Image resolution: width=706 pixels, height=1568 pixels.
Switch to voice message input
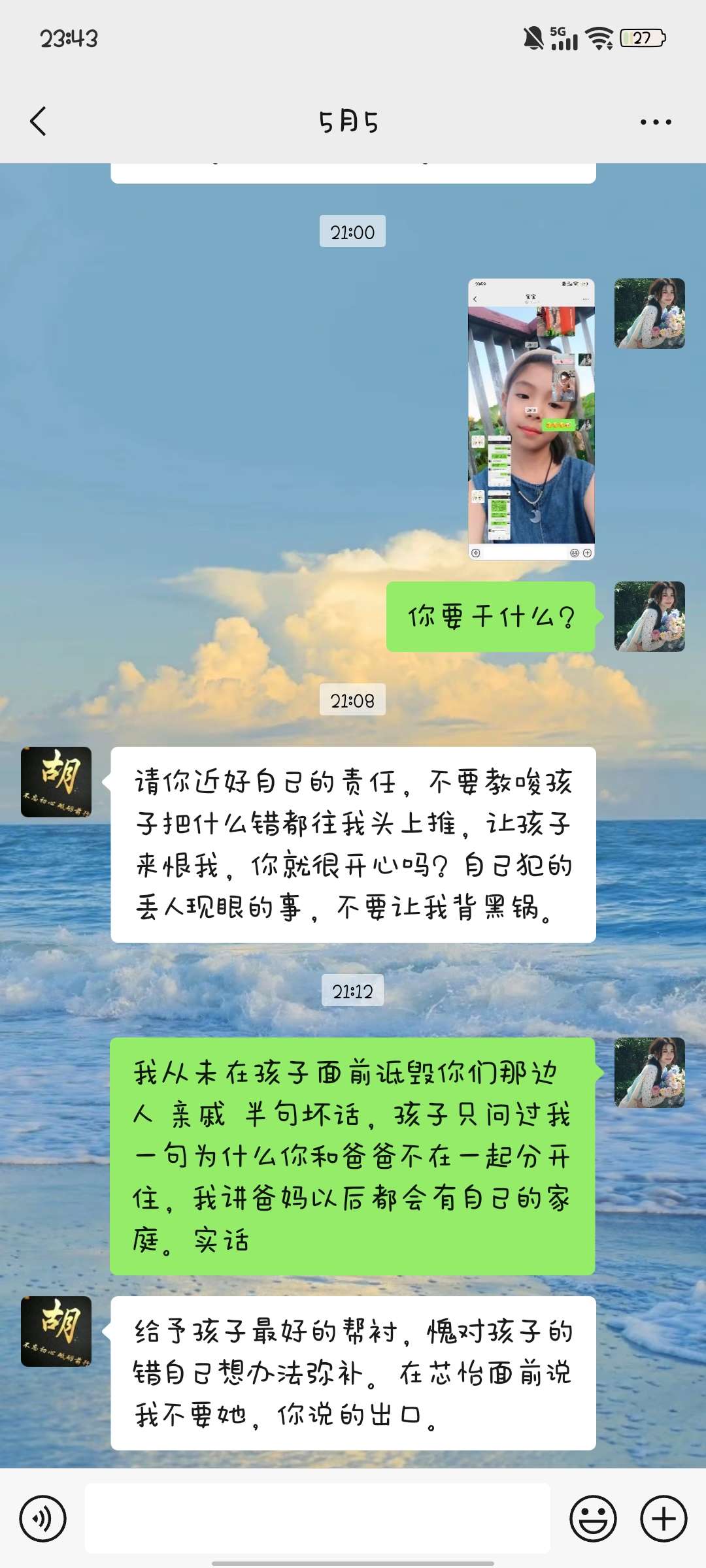(43, 1519)
